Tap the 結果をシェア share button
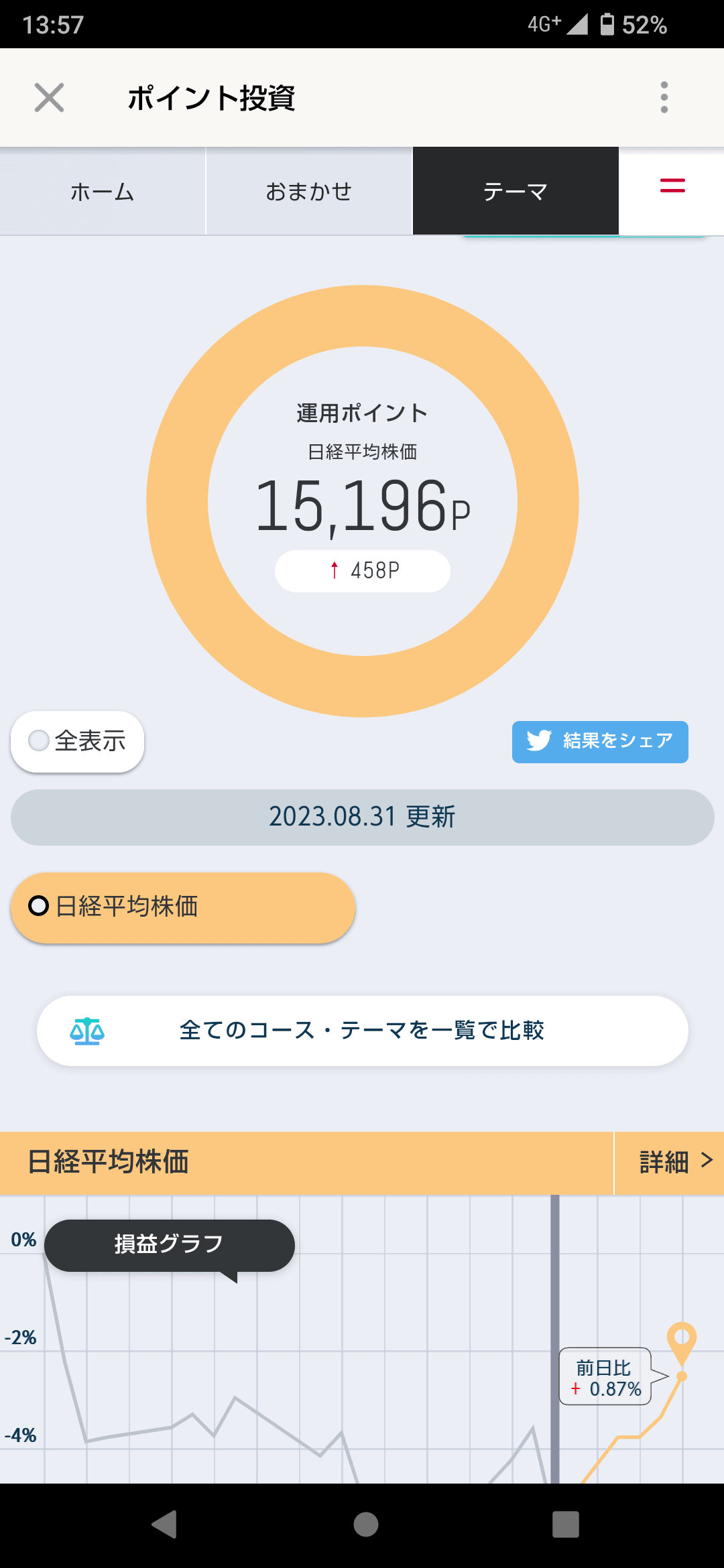The height and width of the screenshot is (1568, 724). [x=600, y=742]
